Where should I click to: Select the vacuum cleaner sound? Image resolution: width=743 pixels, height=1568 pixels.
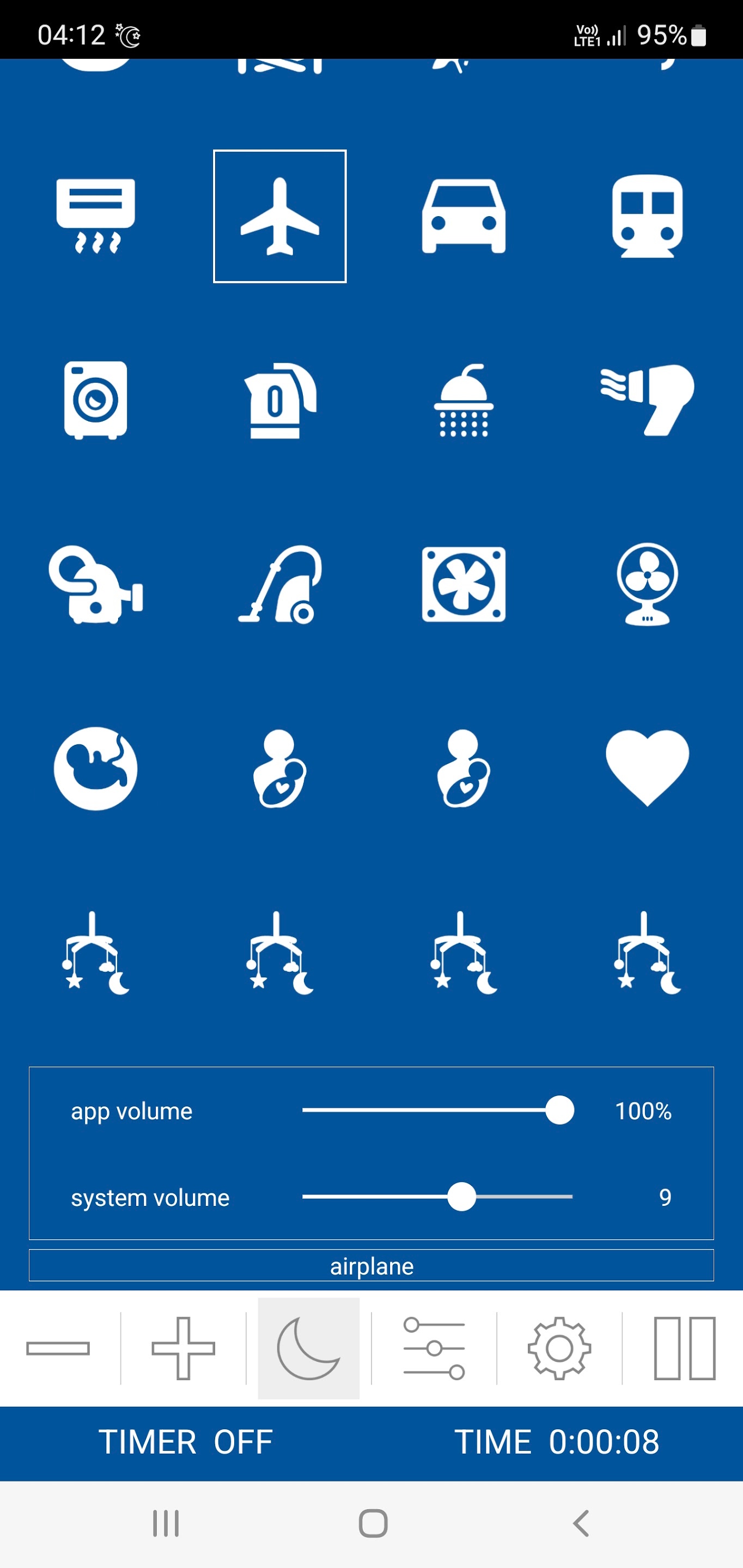pyautogui.click(x=279, y=584)
